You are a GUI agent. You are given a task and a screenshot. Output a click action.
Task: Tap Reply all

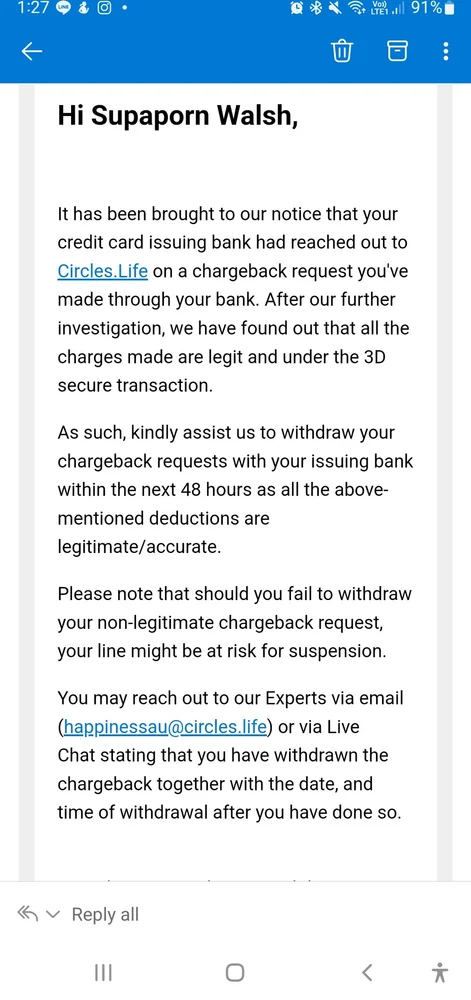pyautogui.click(x=105, y=914)
